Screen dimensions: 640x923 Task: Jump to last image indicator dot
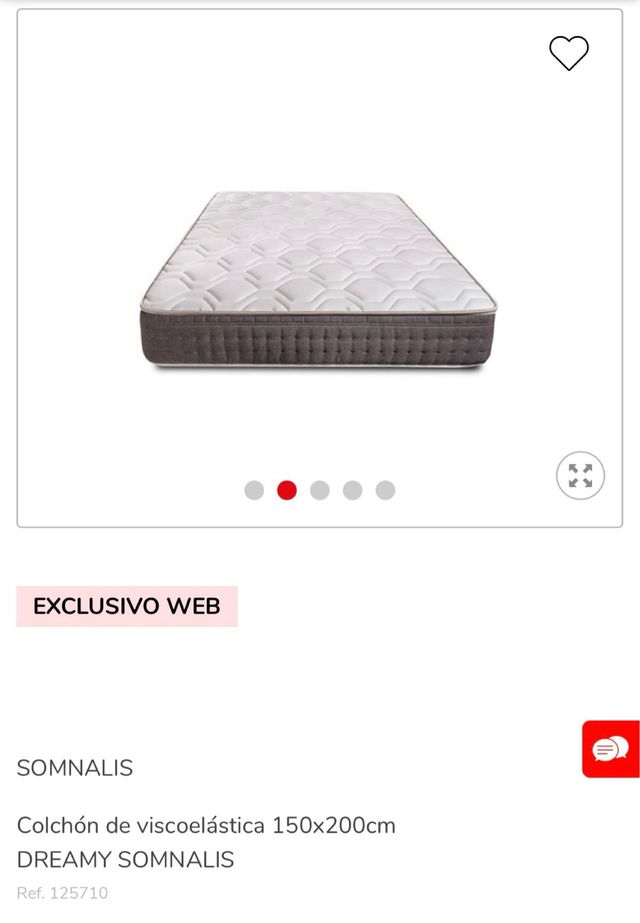click(385, 490)
